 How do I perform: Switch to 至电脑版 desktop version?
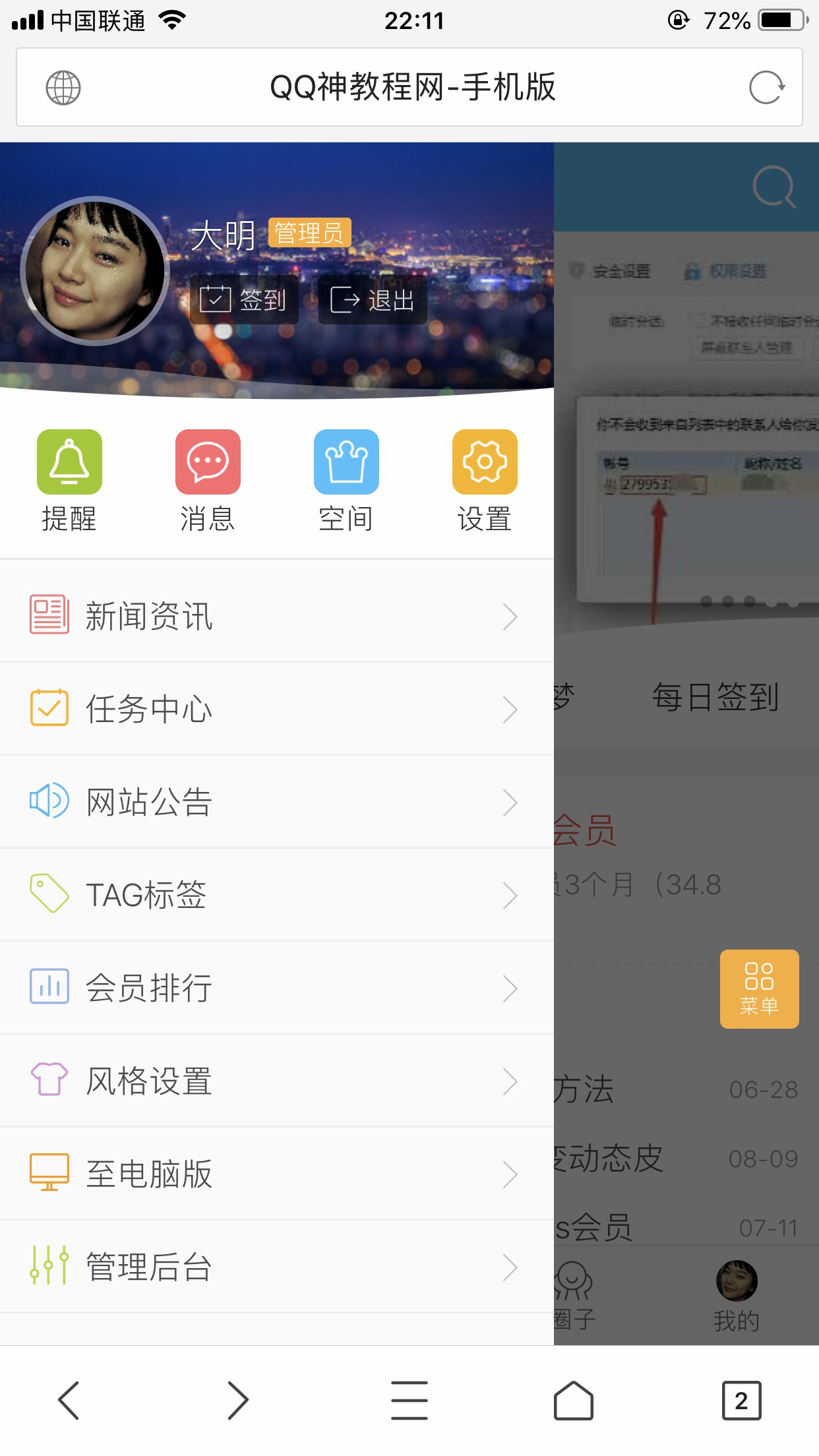tap(276, 1174)
